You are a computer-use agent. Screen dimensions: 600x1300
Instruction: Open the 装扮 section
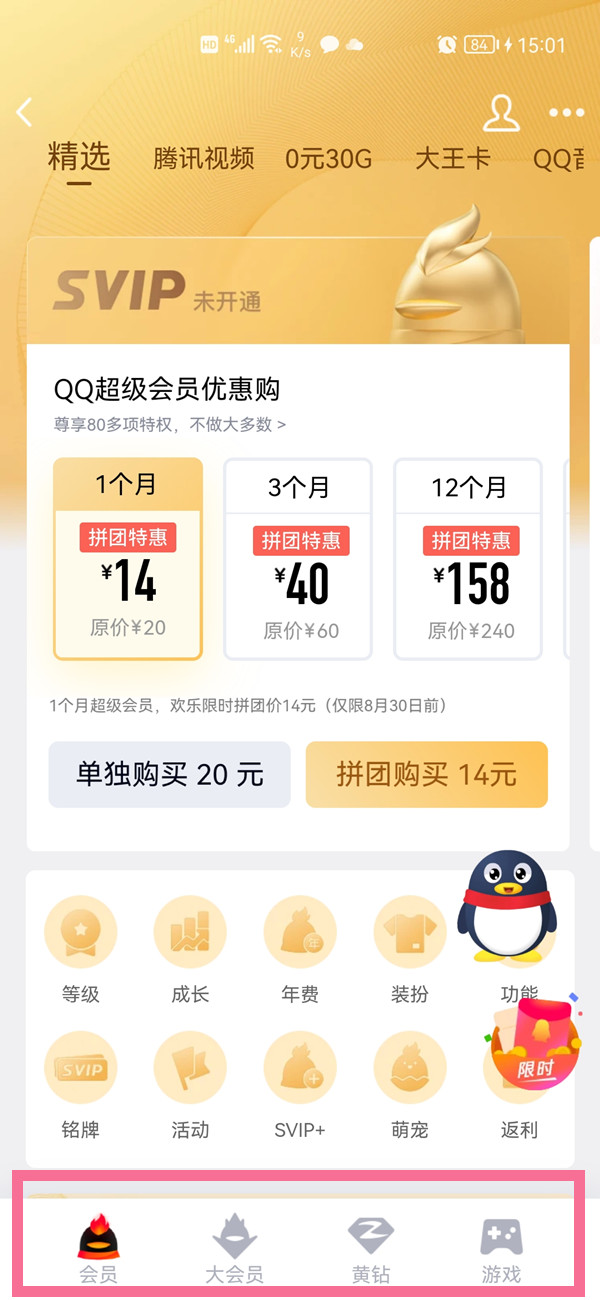(x=409, y=947)
